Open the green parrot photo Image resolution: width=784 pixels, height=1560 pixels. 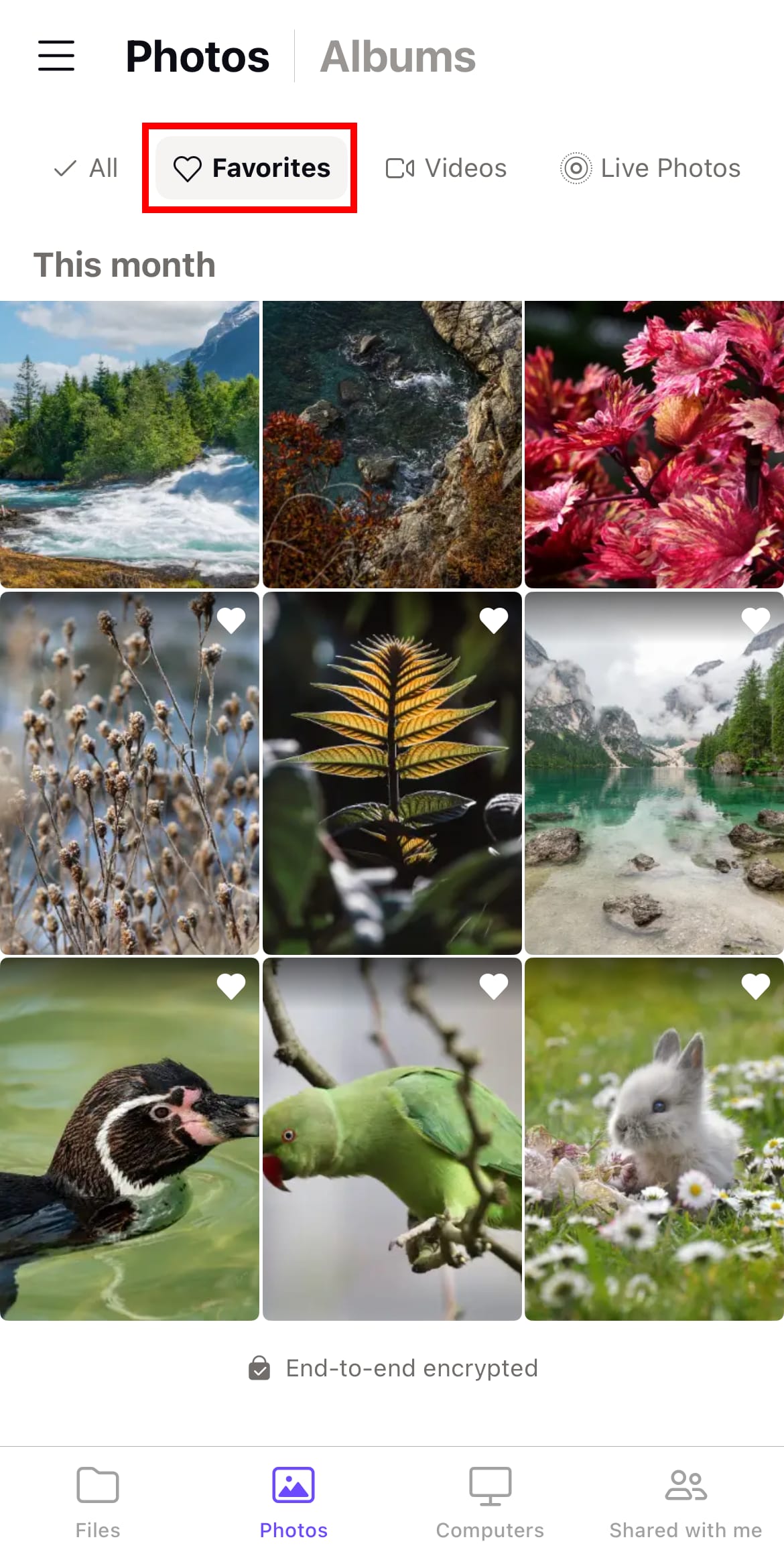[x=392, y=1139]
